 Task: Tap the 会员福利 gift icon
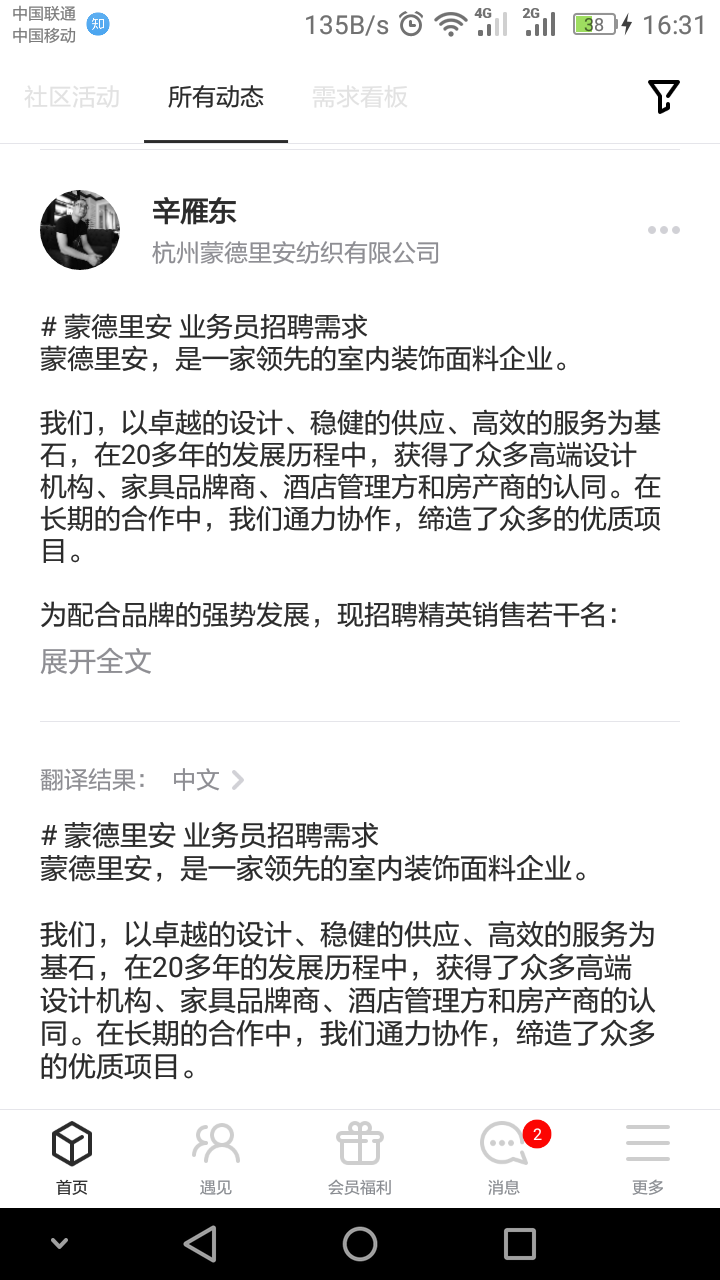tap(359, 1144)
